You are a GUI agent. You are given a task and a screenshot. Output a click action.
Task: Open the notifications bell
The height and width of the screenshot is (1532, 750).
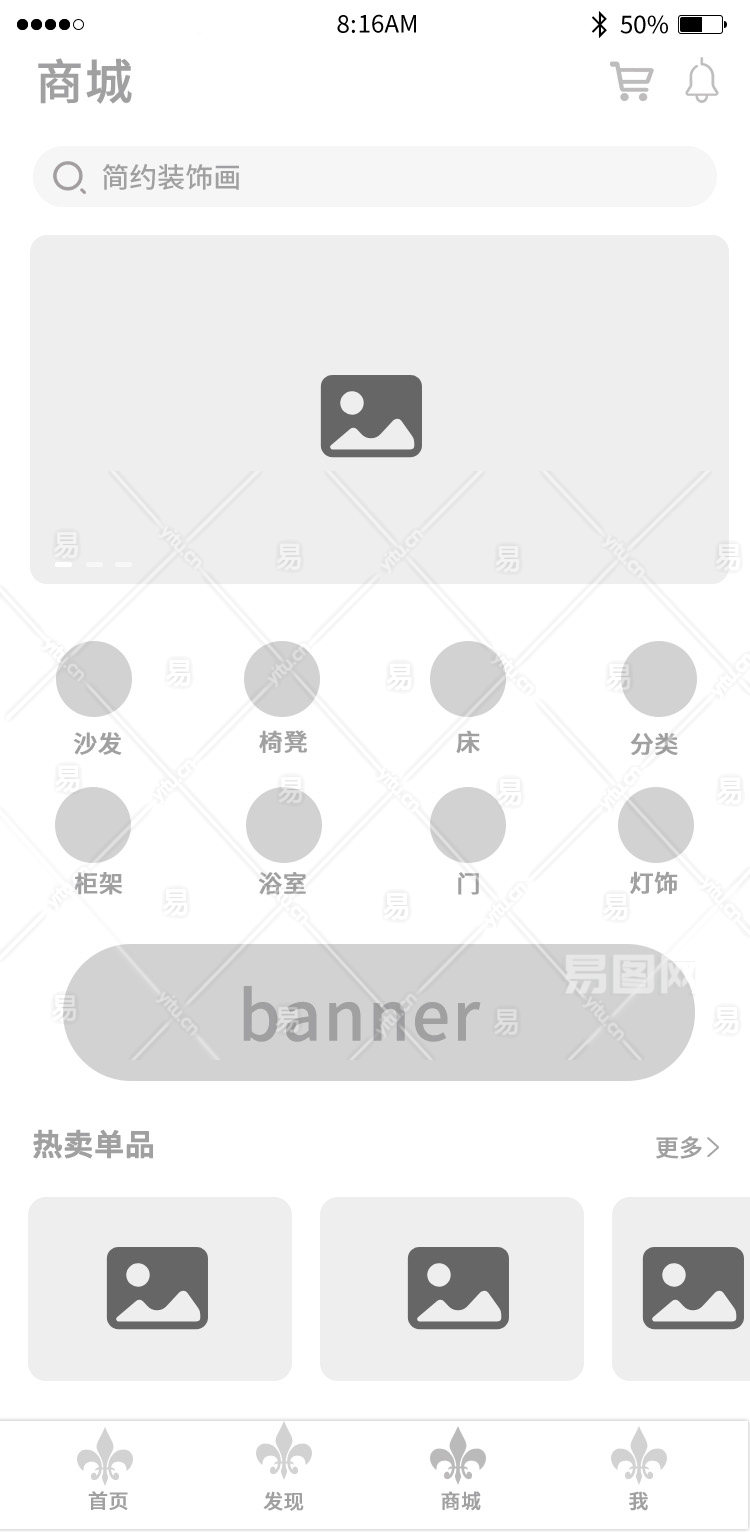(x=702, y=81)
